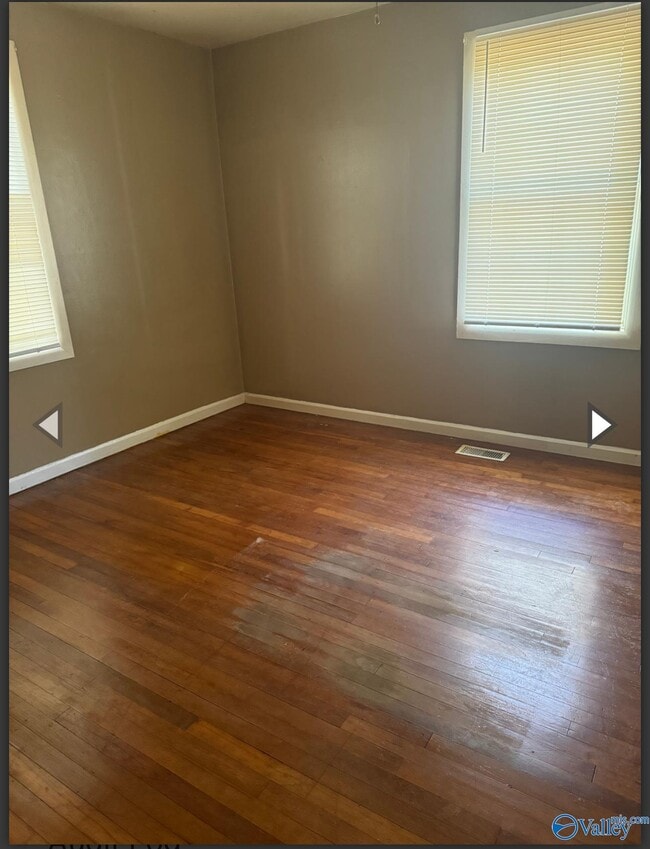650x849 pixels.
Task: Advance to the next listing photo
Action: click(x=600, y=425)
